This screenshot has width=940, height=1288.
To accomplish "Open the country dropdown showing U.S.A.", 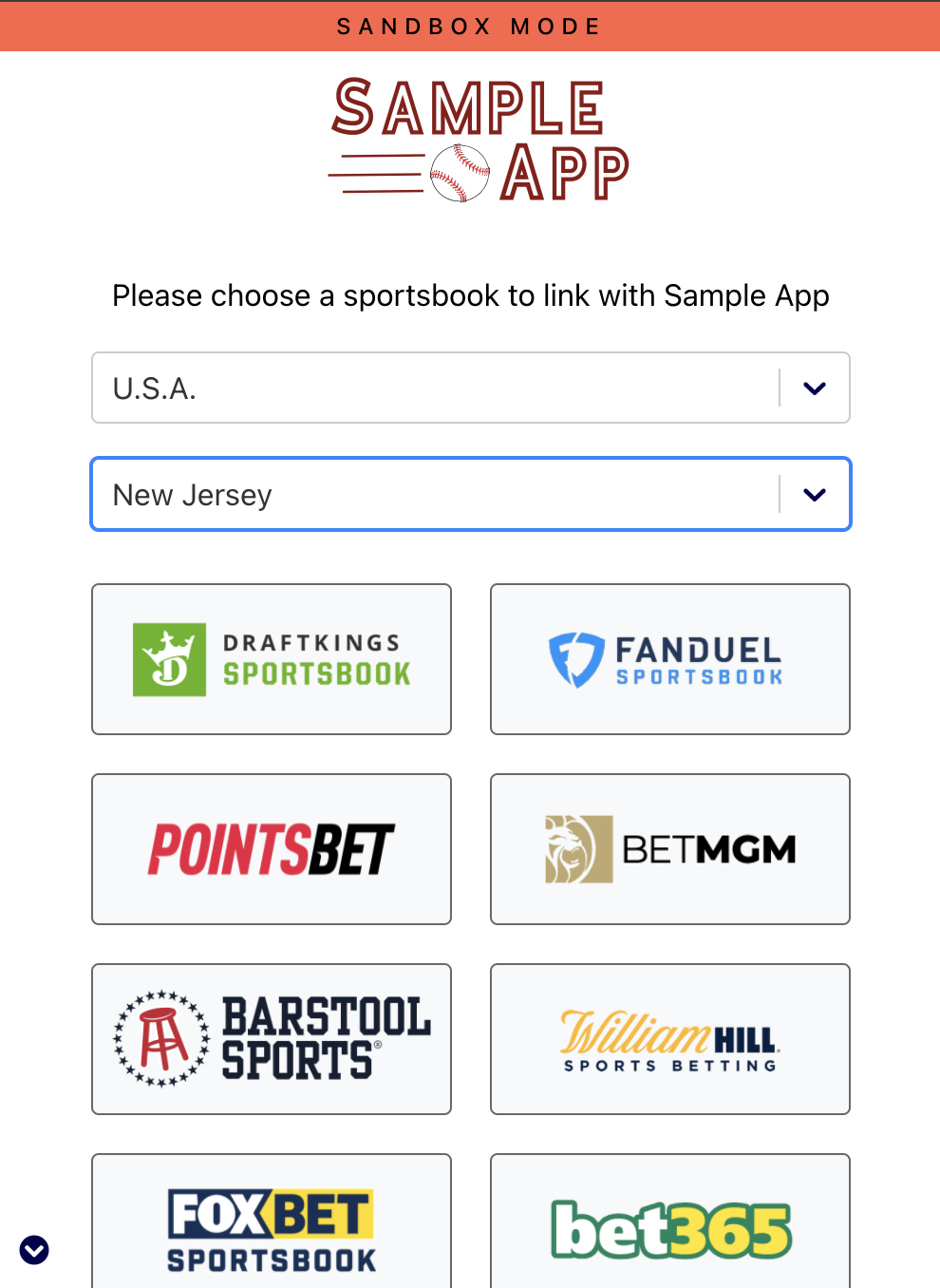I will [470, 388].
